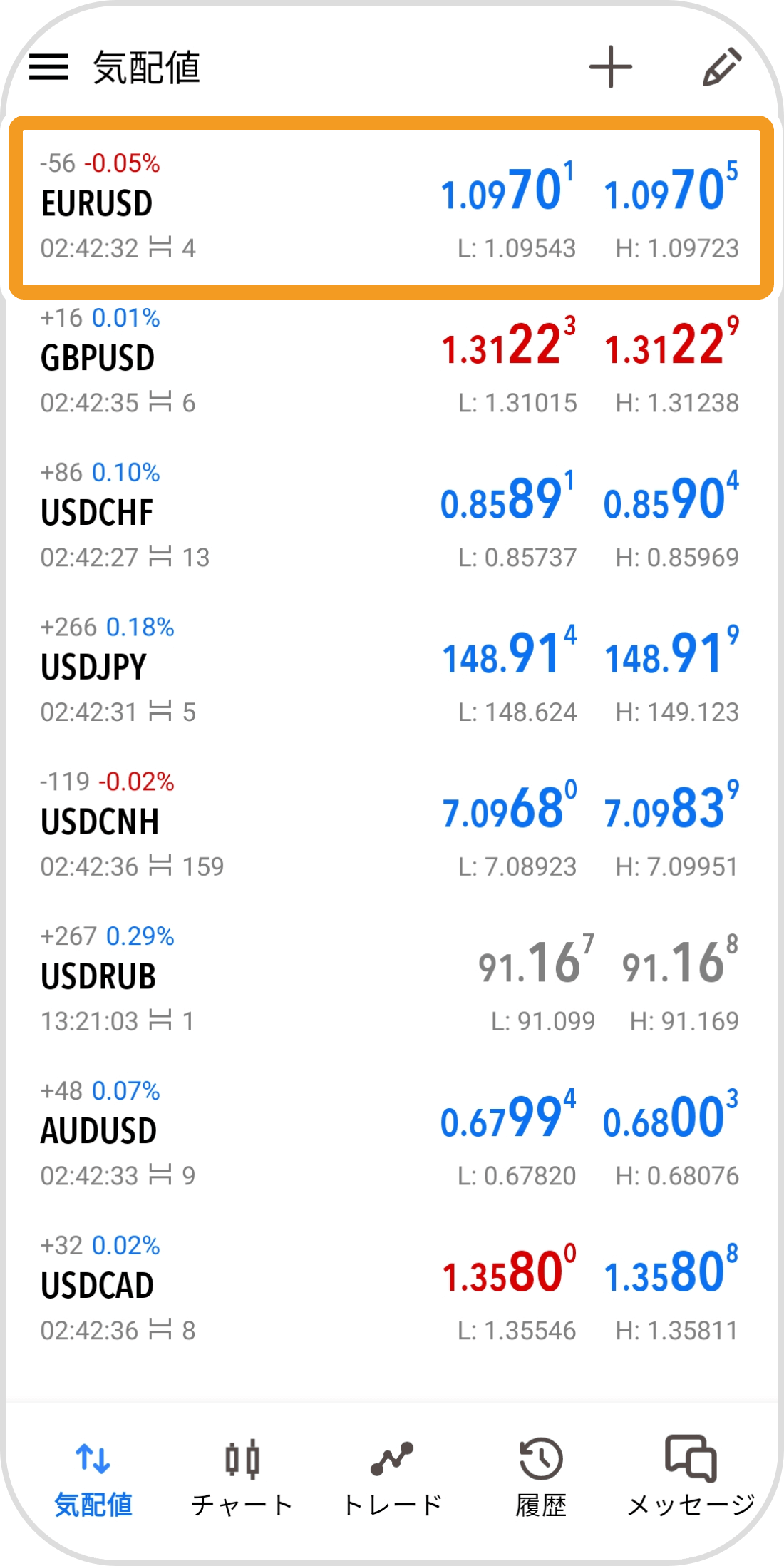
Task: Open the EURUSD quote row
Action: coord(391,207)
